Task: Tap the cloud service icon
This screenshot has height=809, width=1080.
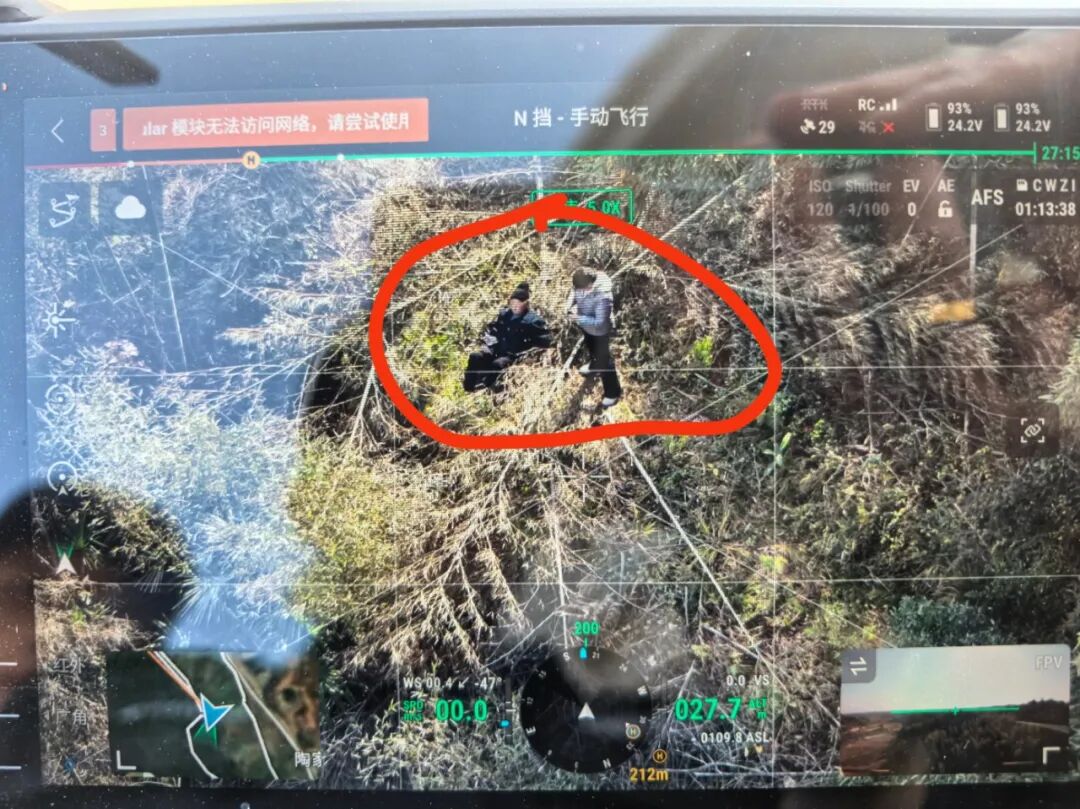Action: pyautogui.click(x=130, y=207)
